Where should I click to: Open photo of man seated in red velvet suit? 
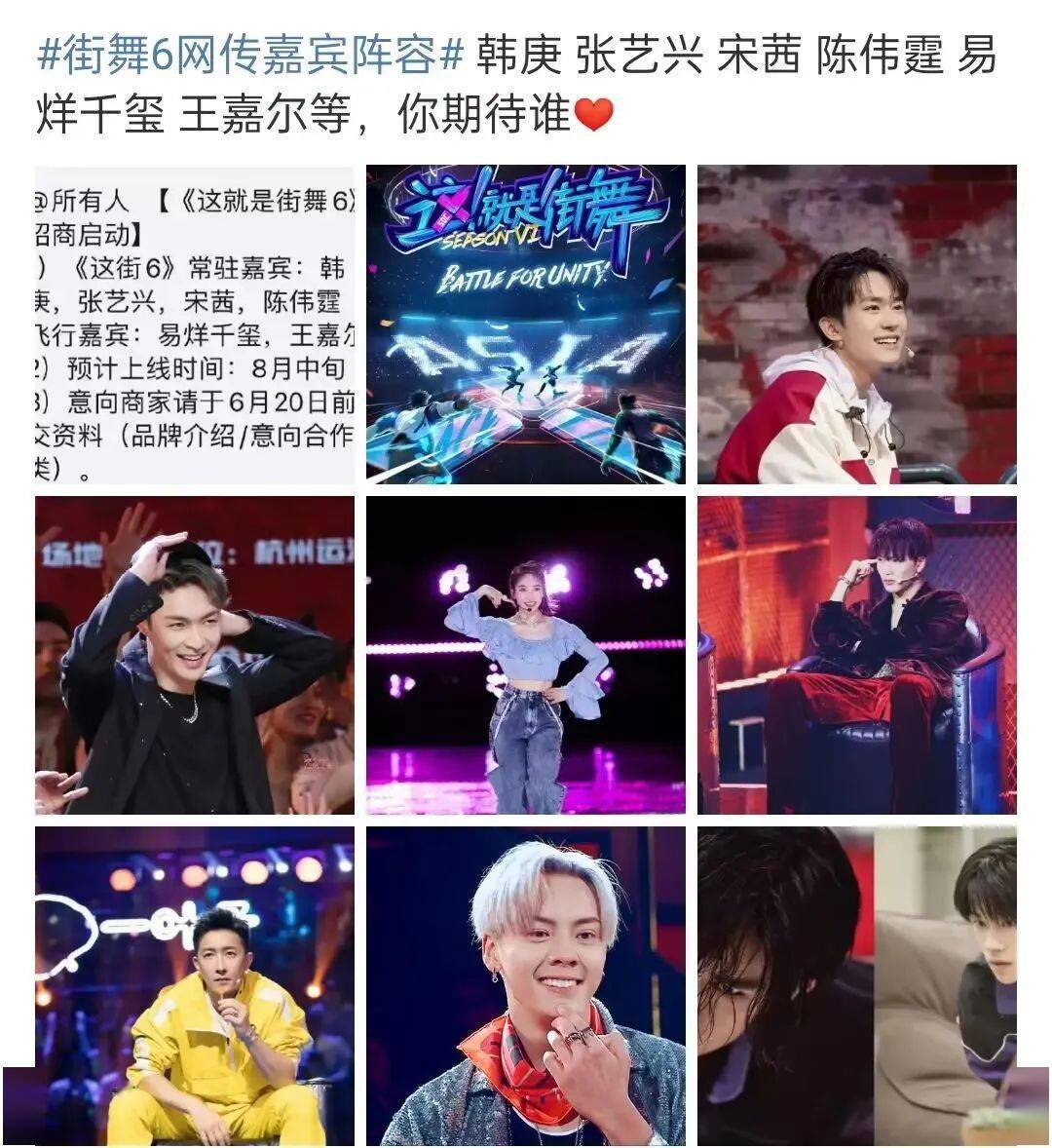click(857, 655)
